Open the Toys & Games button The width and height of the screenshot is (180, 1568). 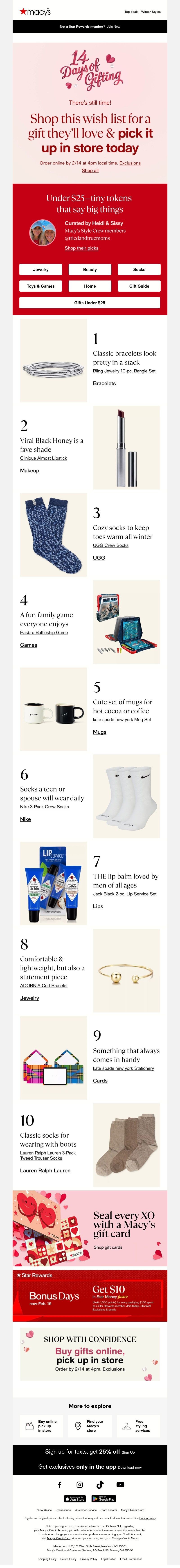coord(41,285)
